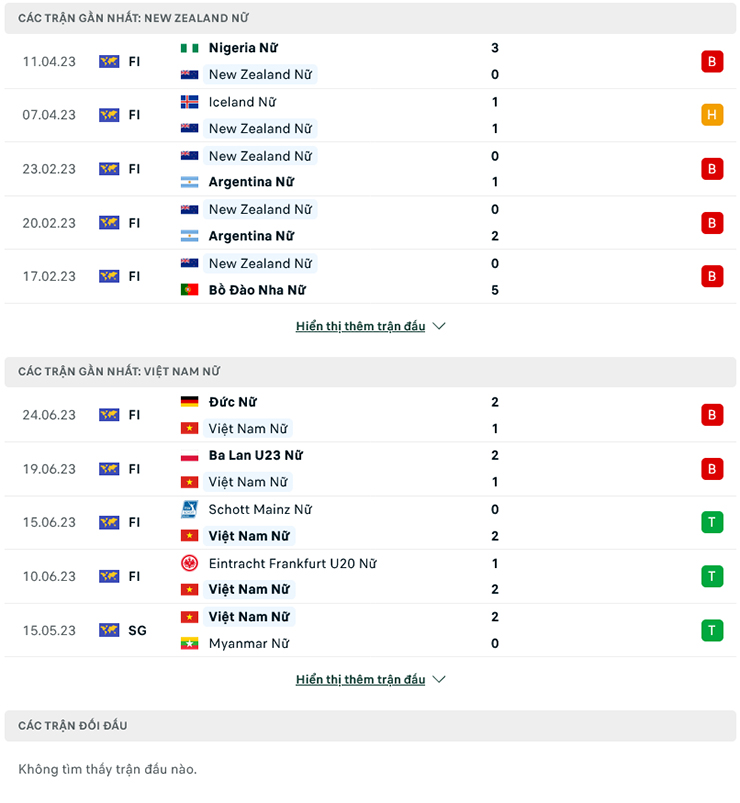Click the Đức Nữ flag icon

(190, 401)
